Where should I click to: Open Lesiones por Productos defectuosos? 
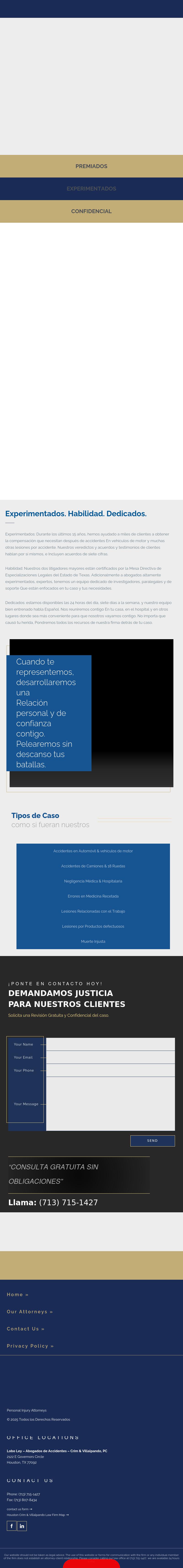tap(93, 927)
